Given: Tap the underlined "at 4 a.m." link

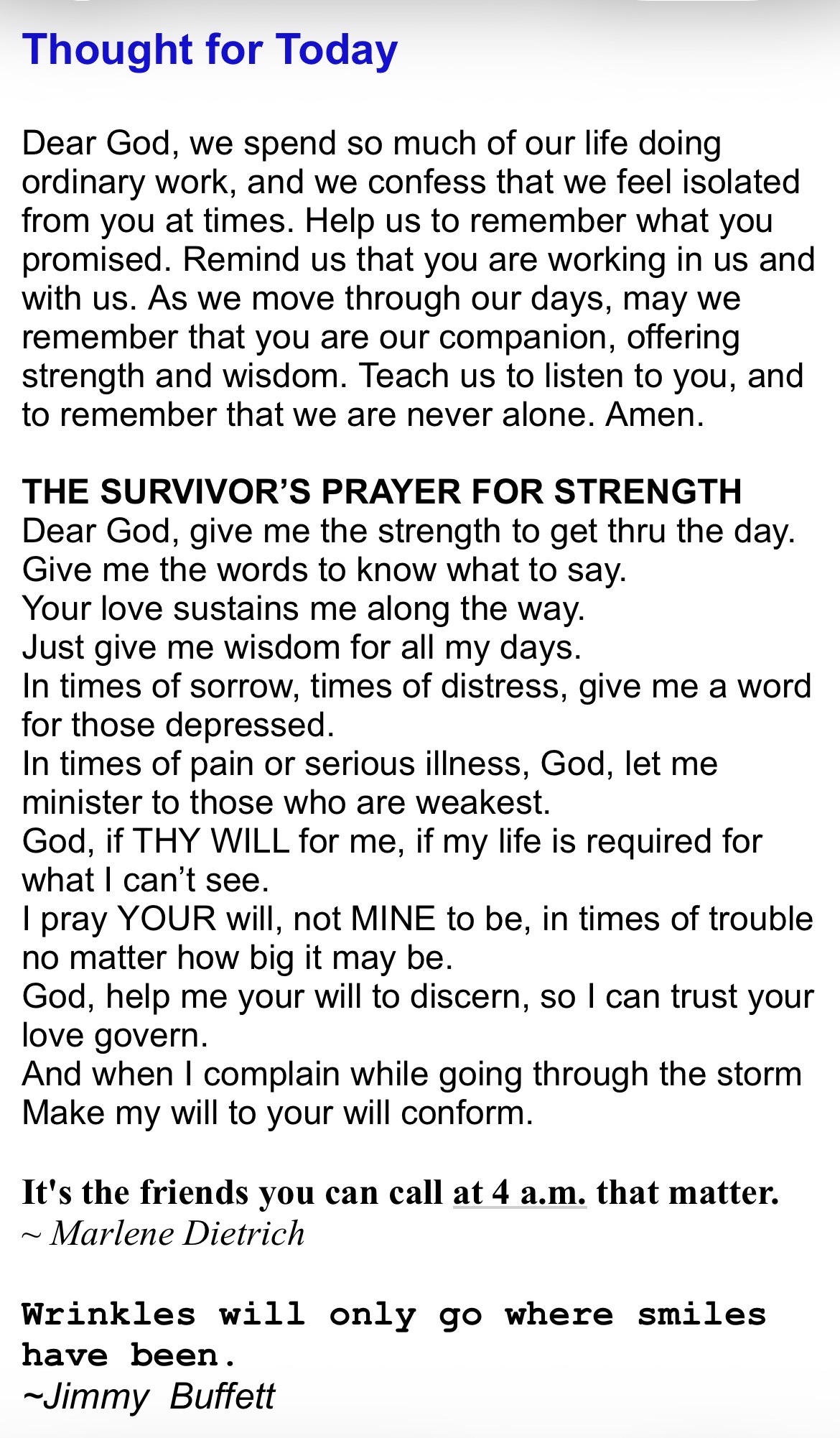Looking at the screenshot, I should click(519, 1193).
